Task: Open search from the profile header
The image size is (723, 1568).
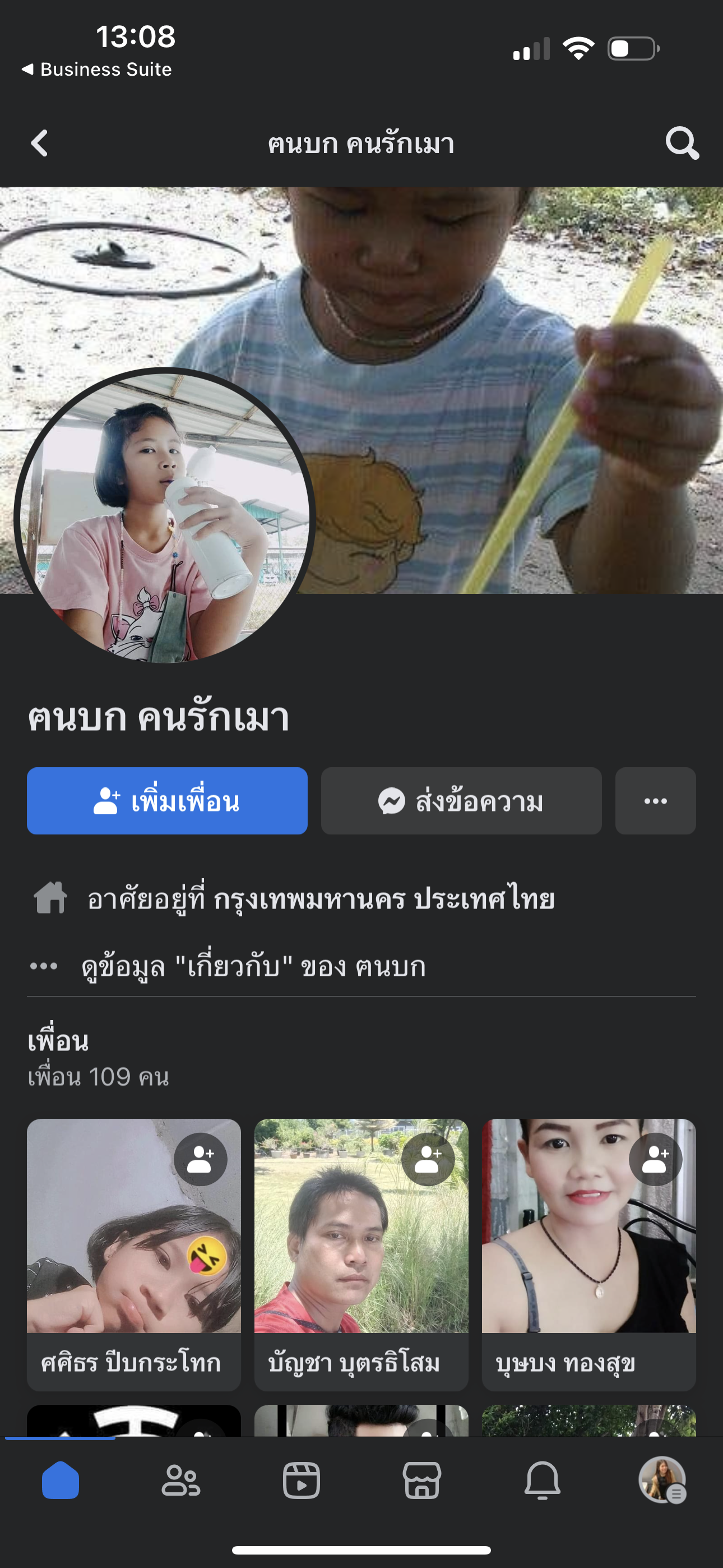Action: (x=682, y=144)
